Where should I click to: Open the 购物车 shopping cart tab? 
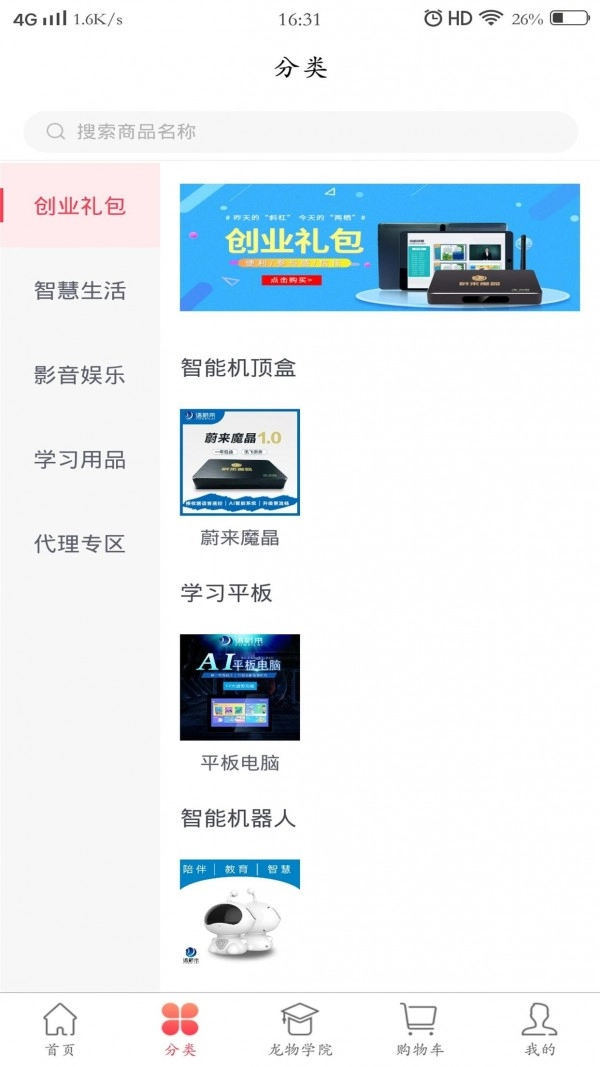[x=419, y=1030]
